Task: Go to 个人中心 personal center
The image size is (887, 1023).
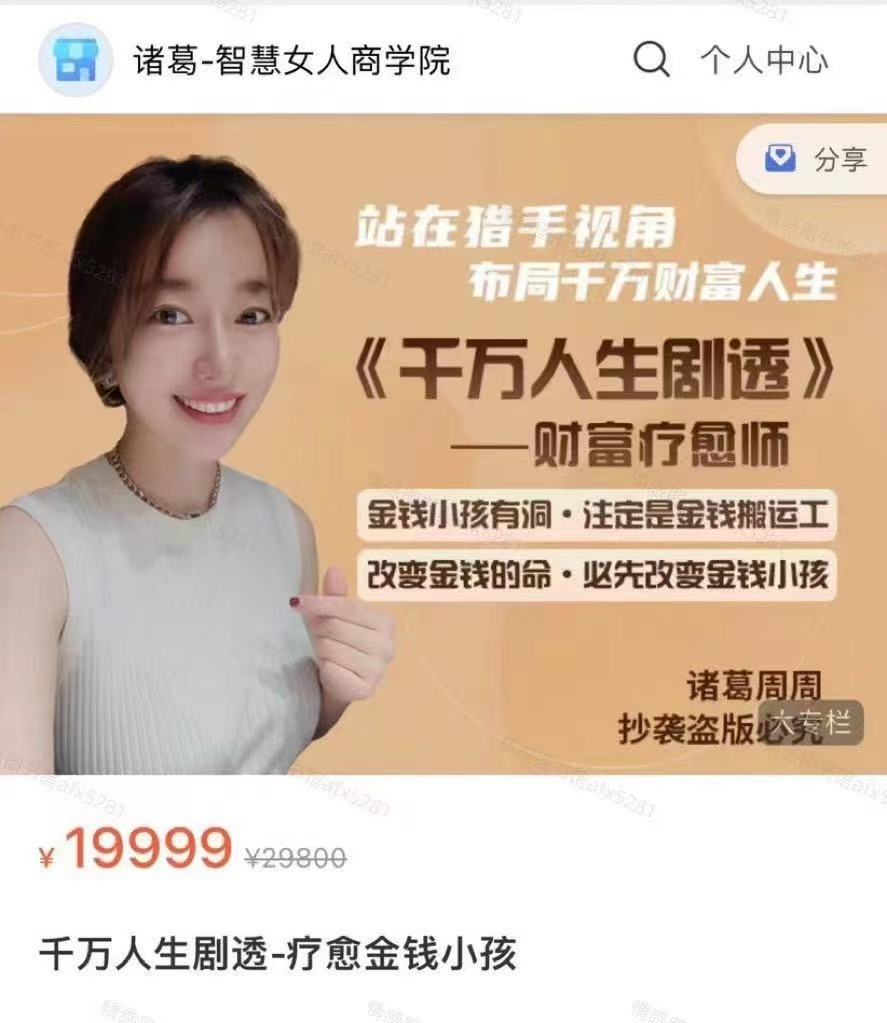Action: [x=764, y=60]
